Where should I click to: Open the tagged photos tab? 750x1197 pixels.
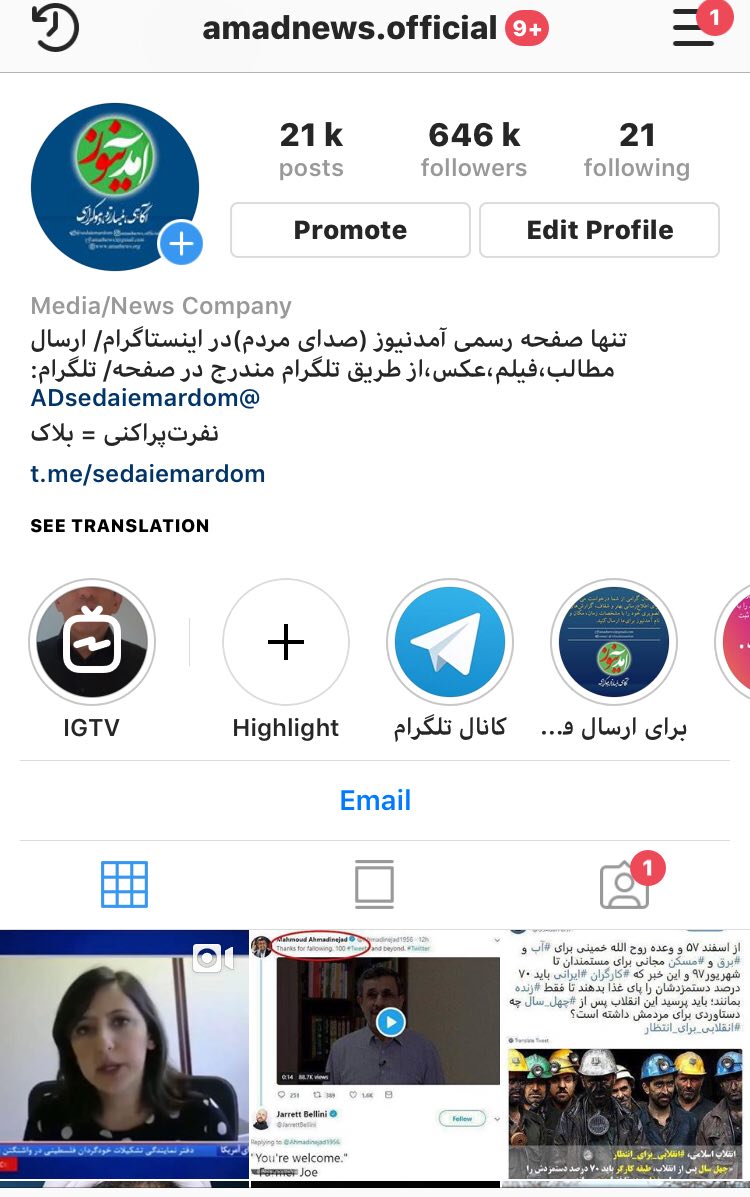pyautogui.click(x=624, y=884)
